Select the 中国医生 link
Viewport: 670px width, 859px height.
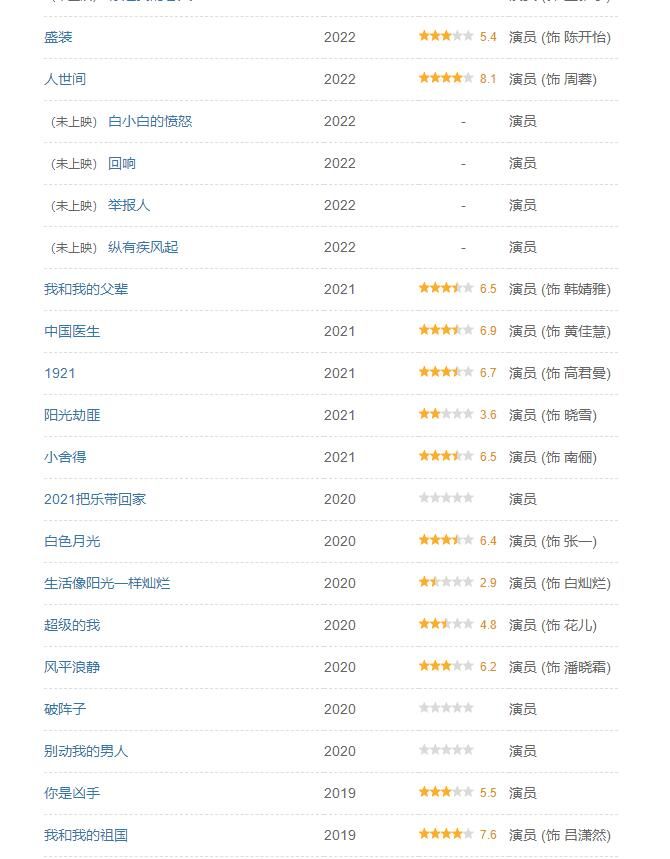(x=72, y=331)
